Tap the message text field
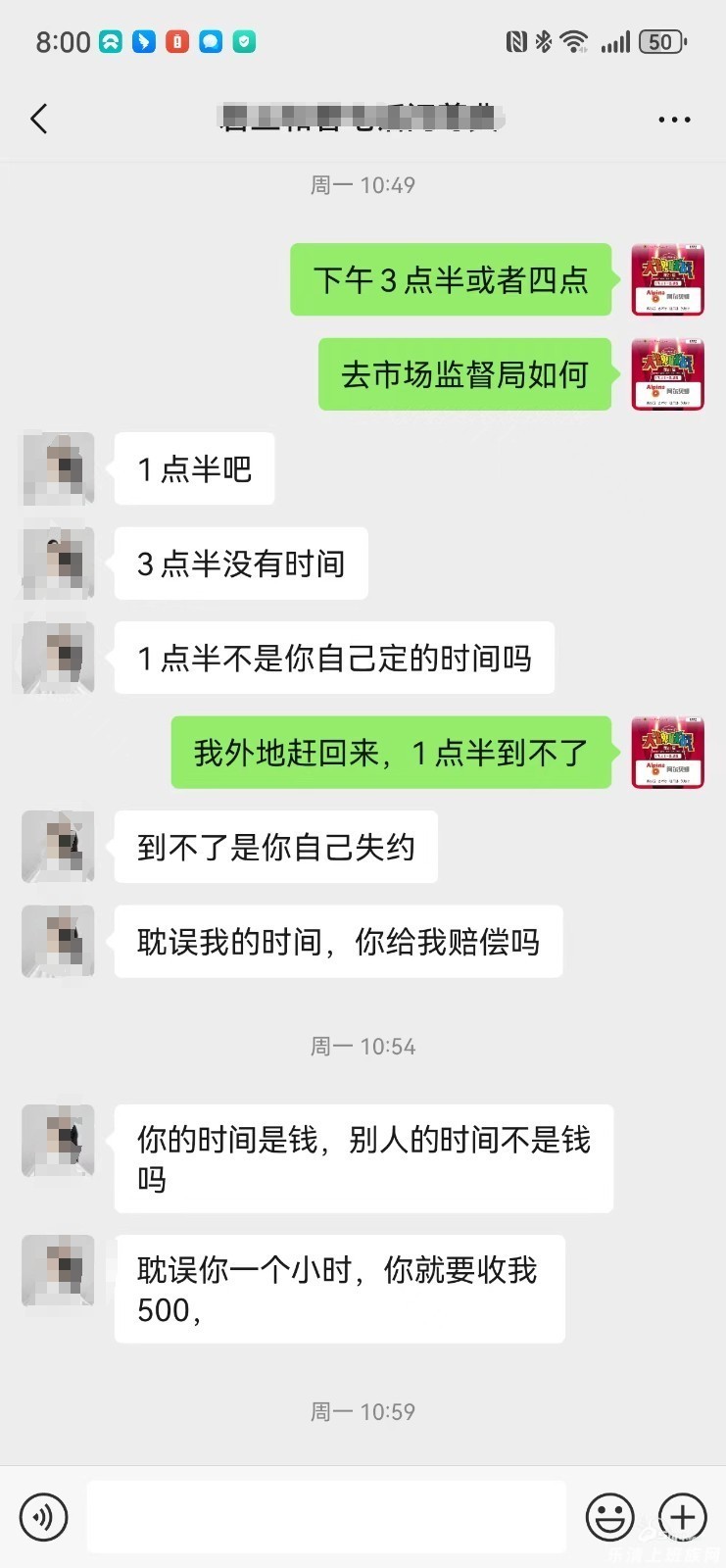Image resolution: width=726 pixels, height=1568 pixels. tap(326, 1517)
